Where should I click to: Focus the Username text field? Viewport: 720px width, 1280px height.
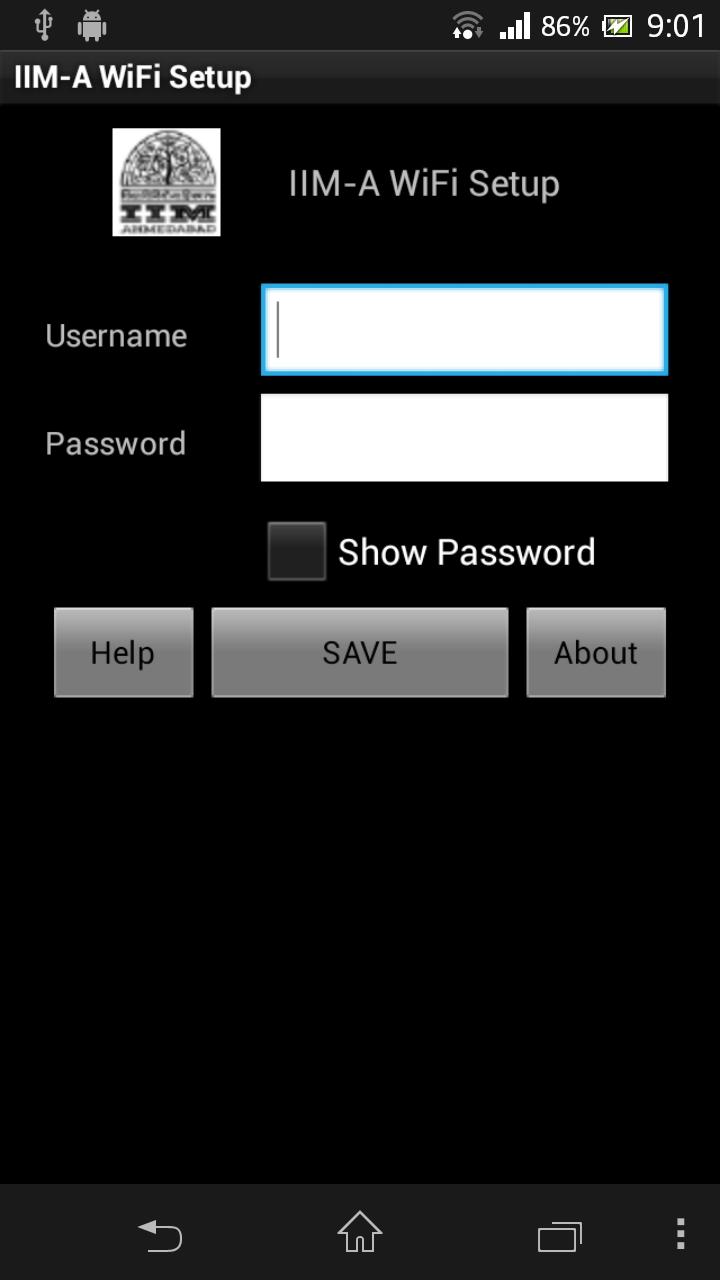pyautogui.click(x=464, y=330)
